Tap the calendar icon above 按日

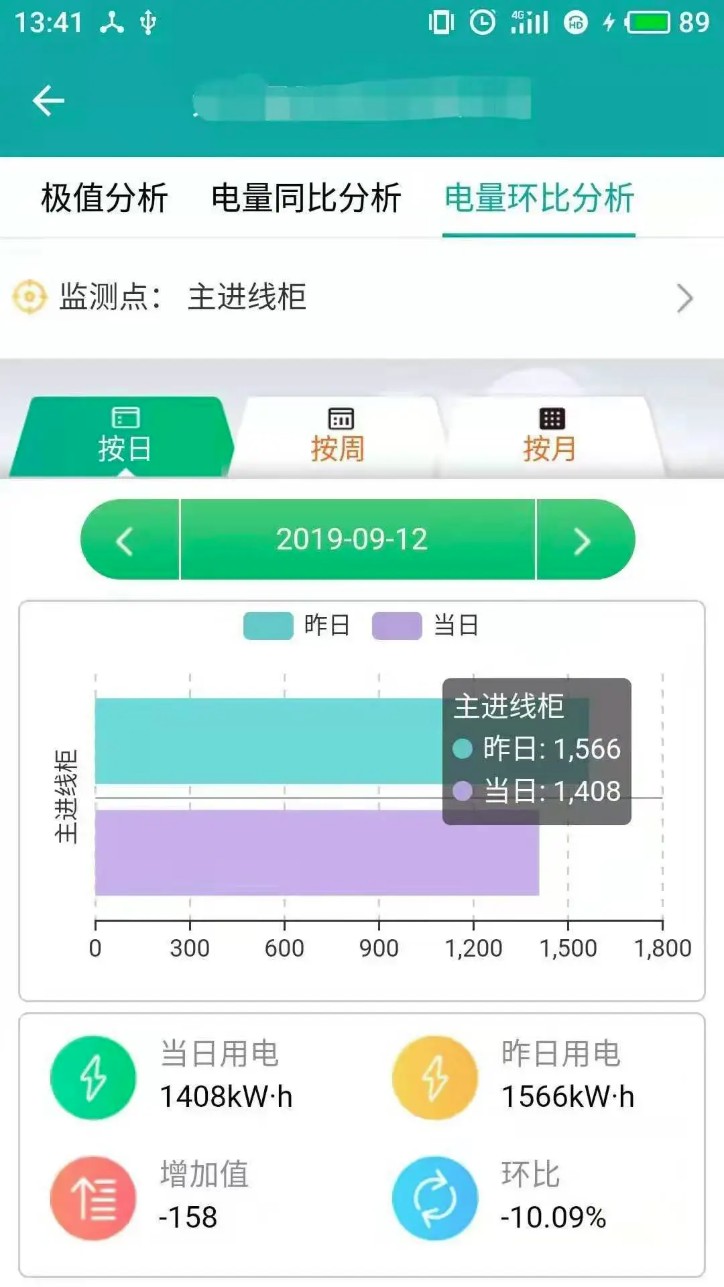coord(128,417)
